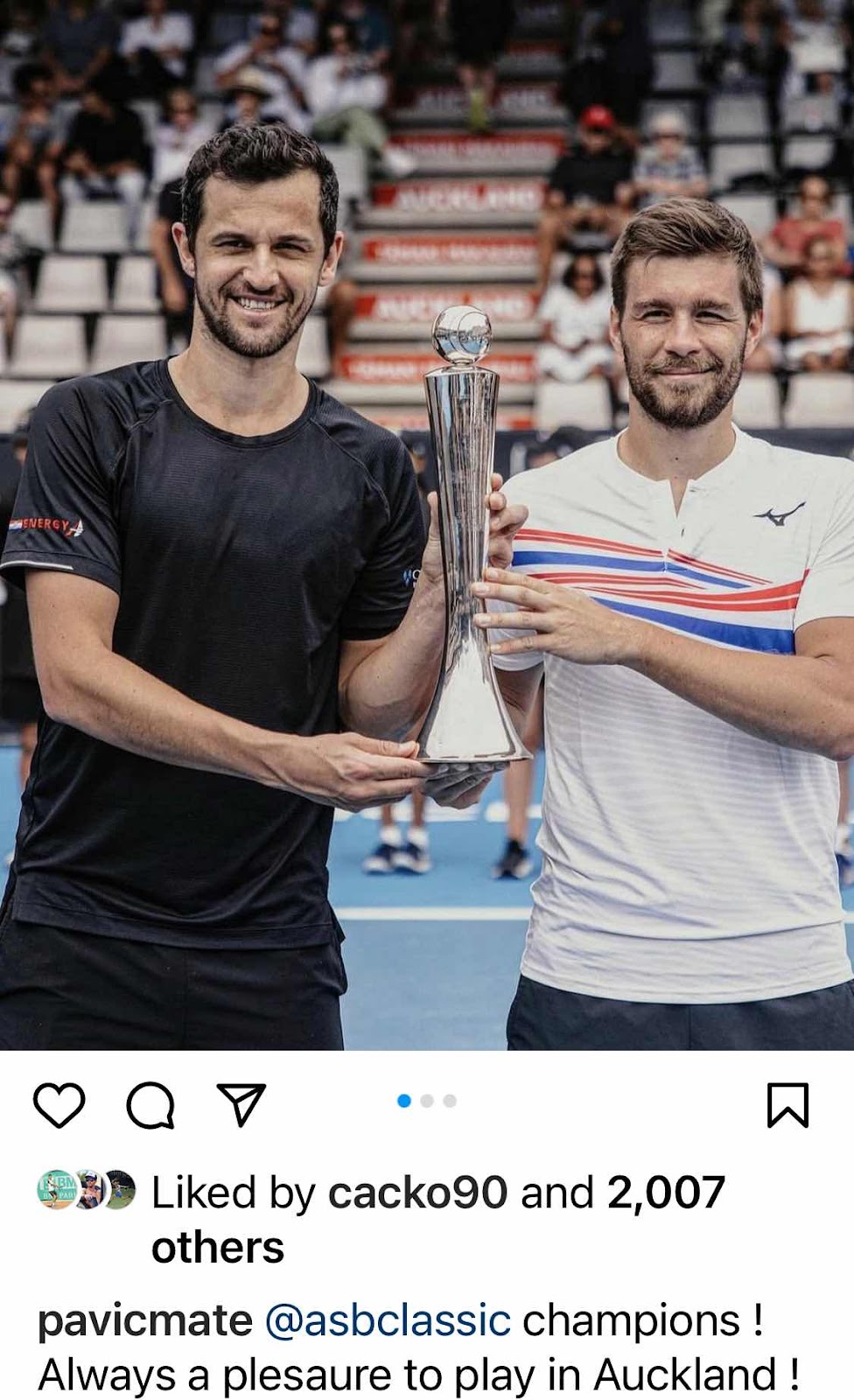View cacko90's profile from the likes line
This screenshot has height=1400, width=854.
tap(417, 1192)
